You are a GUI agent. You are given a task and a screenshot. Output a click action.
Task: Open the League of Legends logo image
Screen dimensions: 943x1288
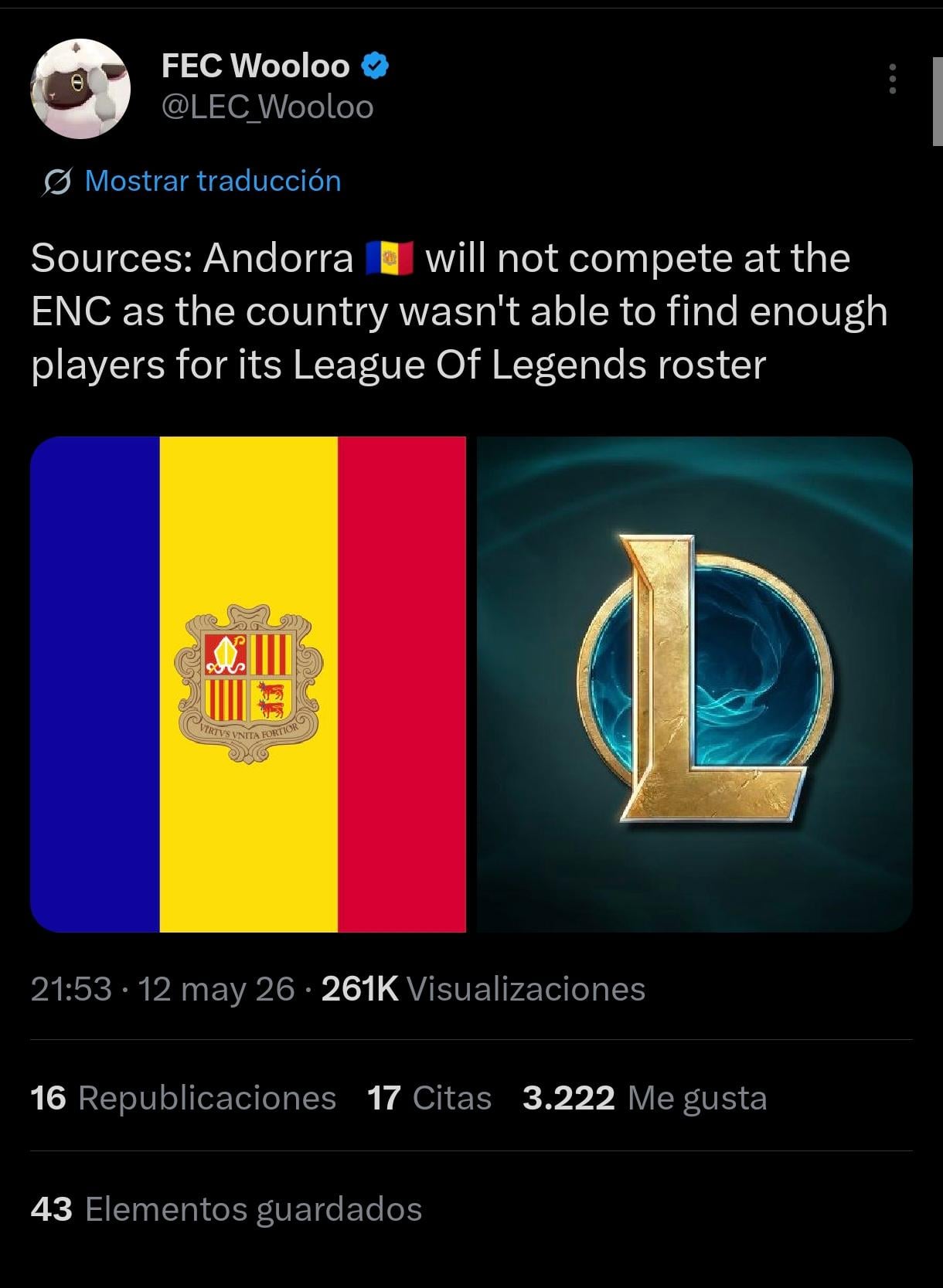[x=695, y=684]
